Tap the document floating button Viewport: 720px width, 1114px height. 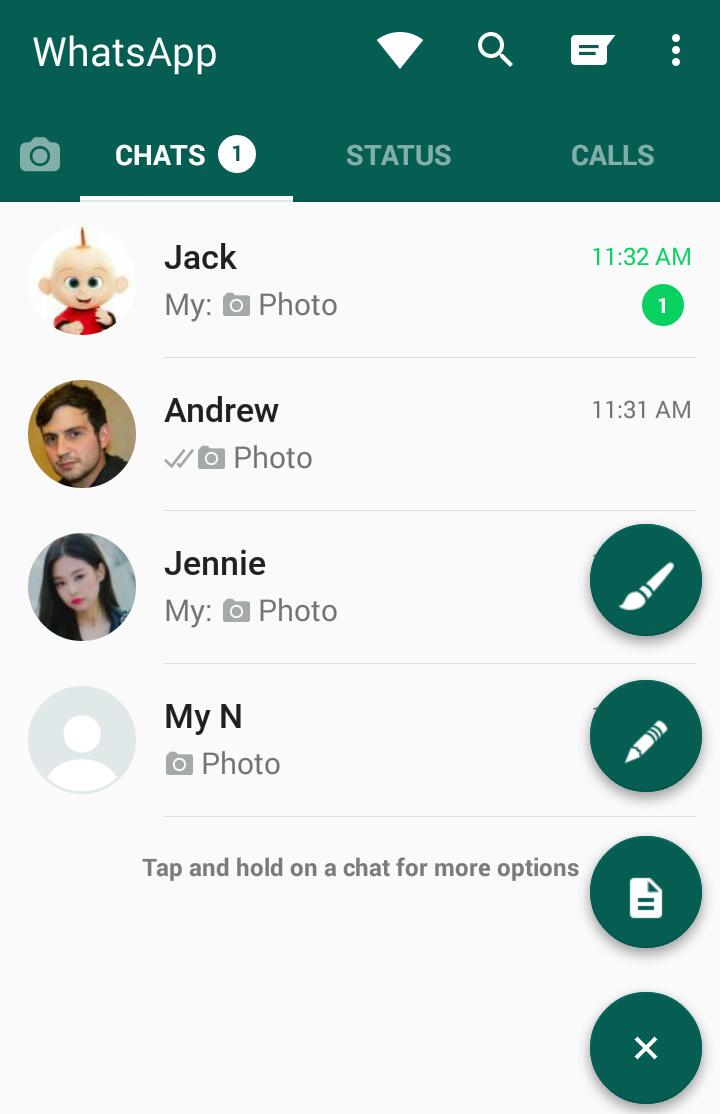pyautogui.click(x=646, y=893)
